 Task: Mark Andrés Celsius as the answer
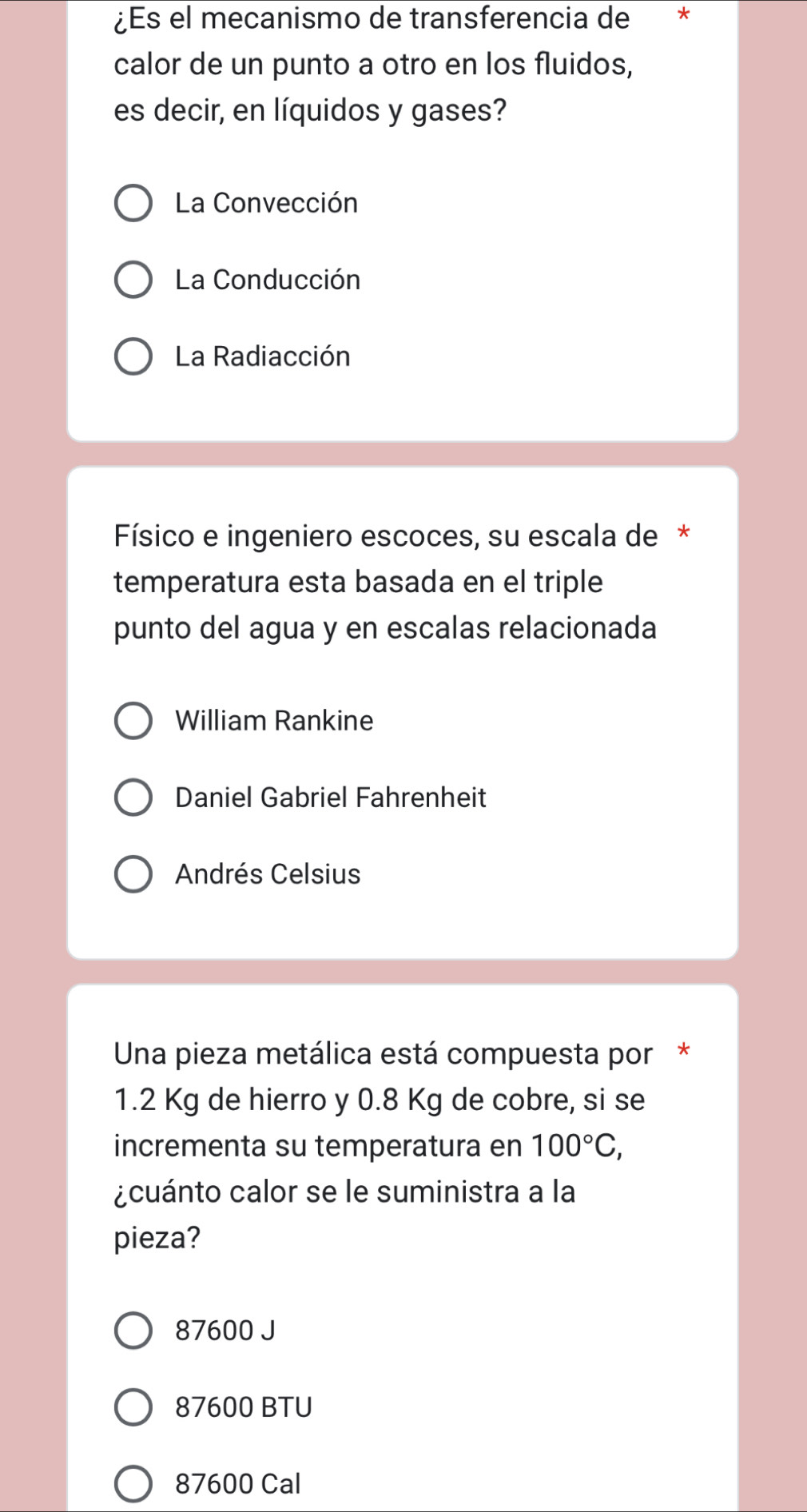[133, 875]
